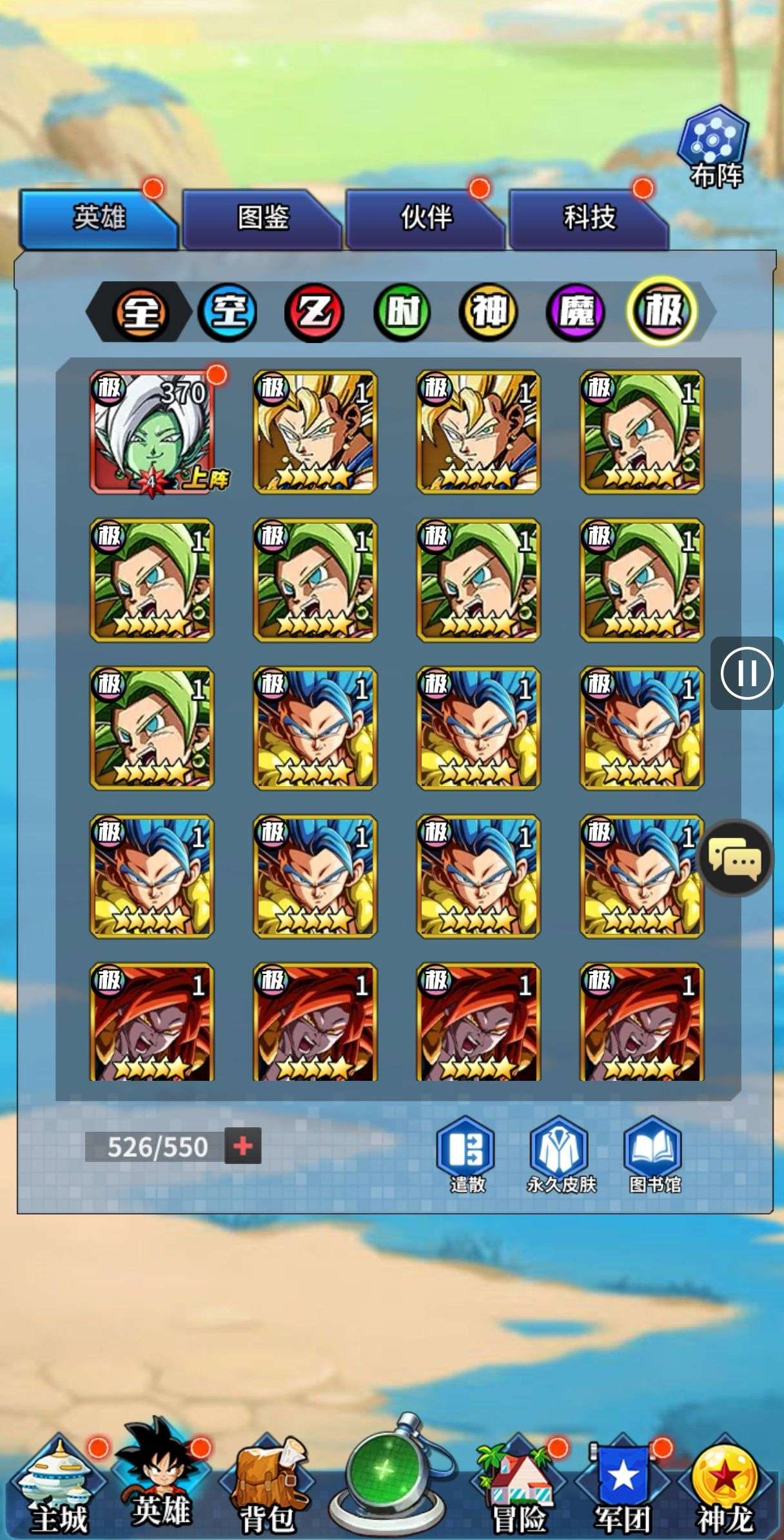Select the 全 filter for all heroes

pos(141,313)
